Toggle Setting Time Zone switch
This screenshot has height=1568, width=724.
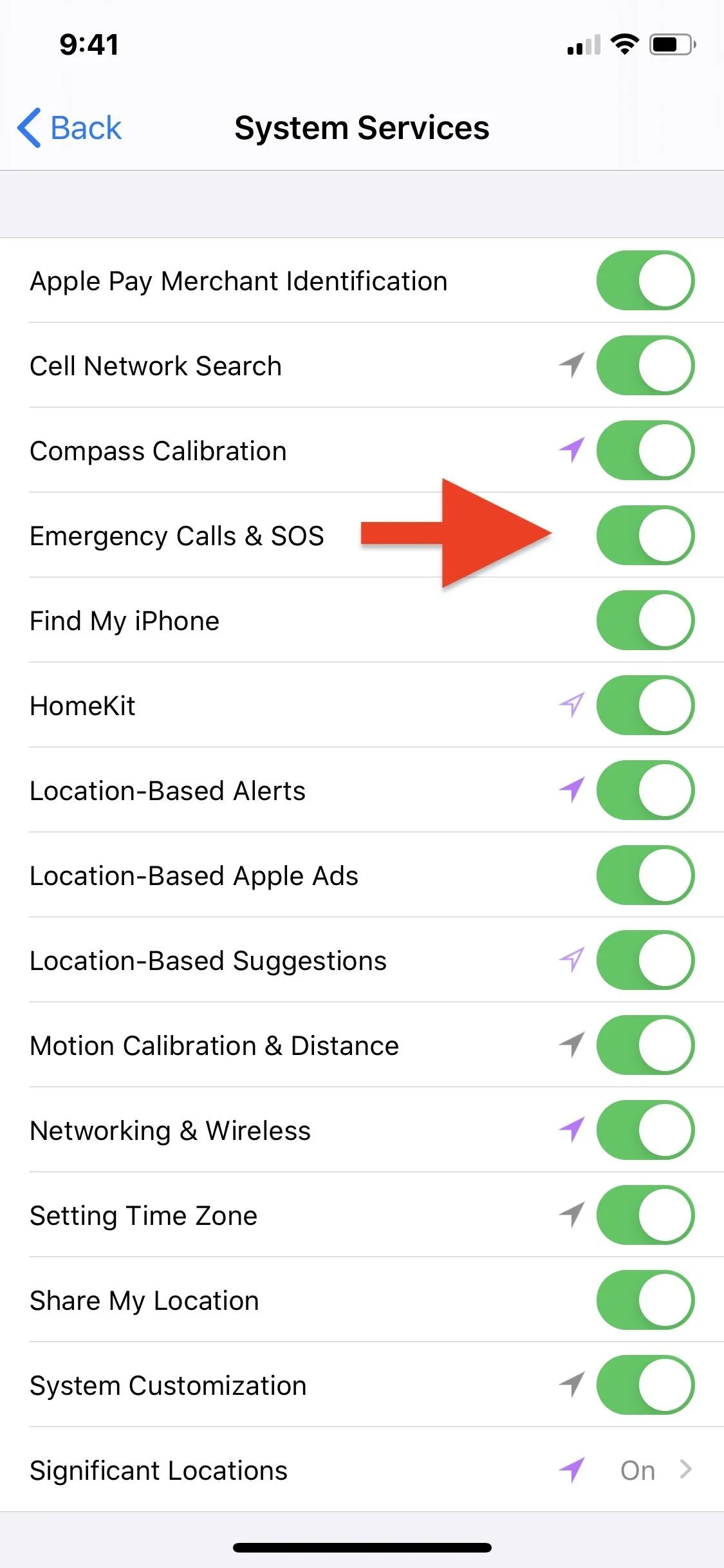click(x=645, y=1215)
